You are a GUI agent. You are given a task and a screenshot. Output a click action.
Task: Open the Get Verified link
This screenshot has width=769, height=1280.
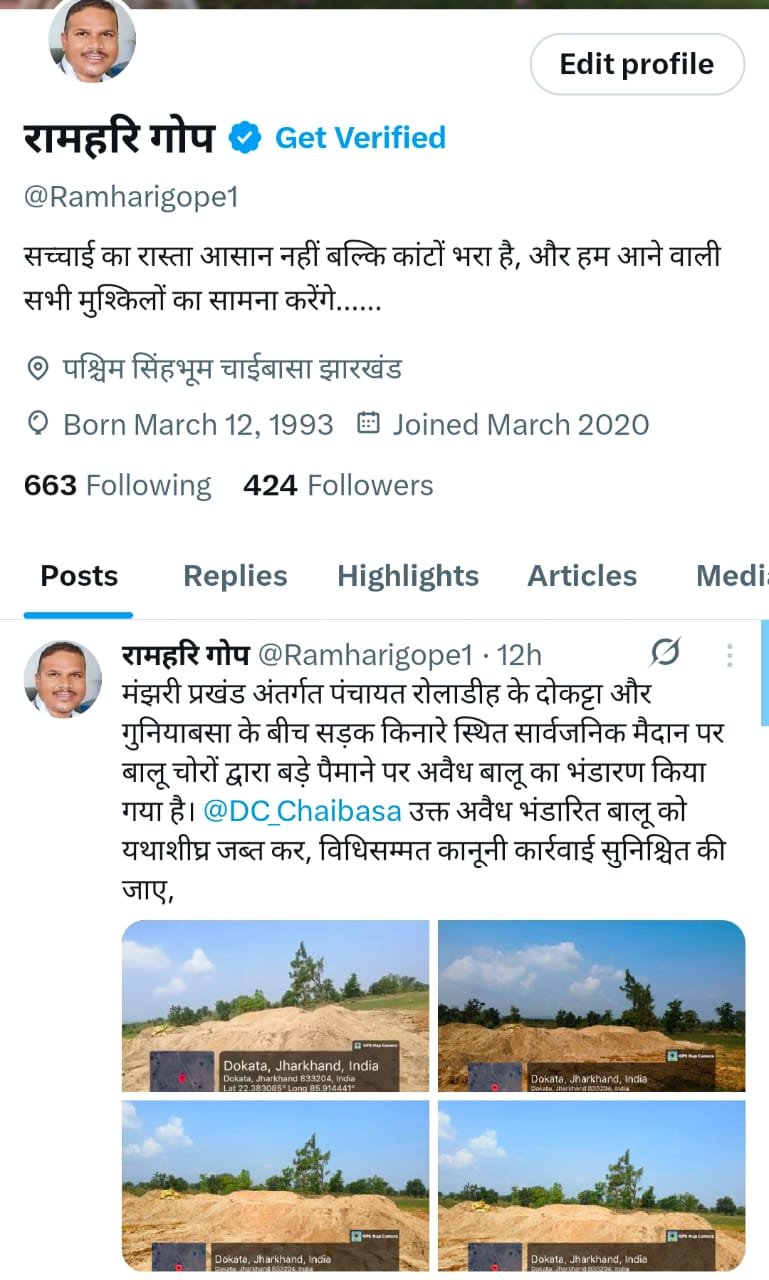pos(360,138)
